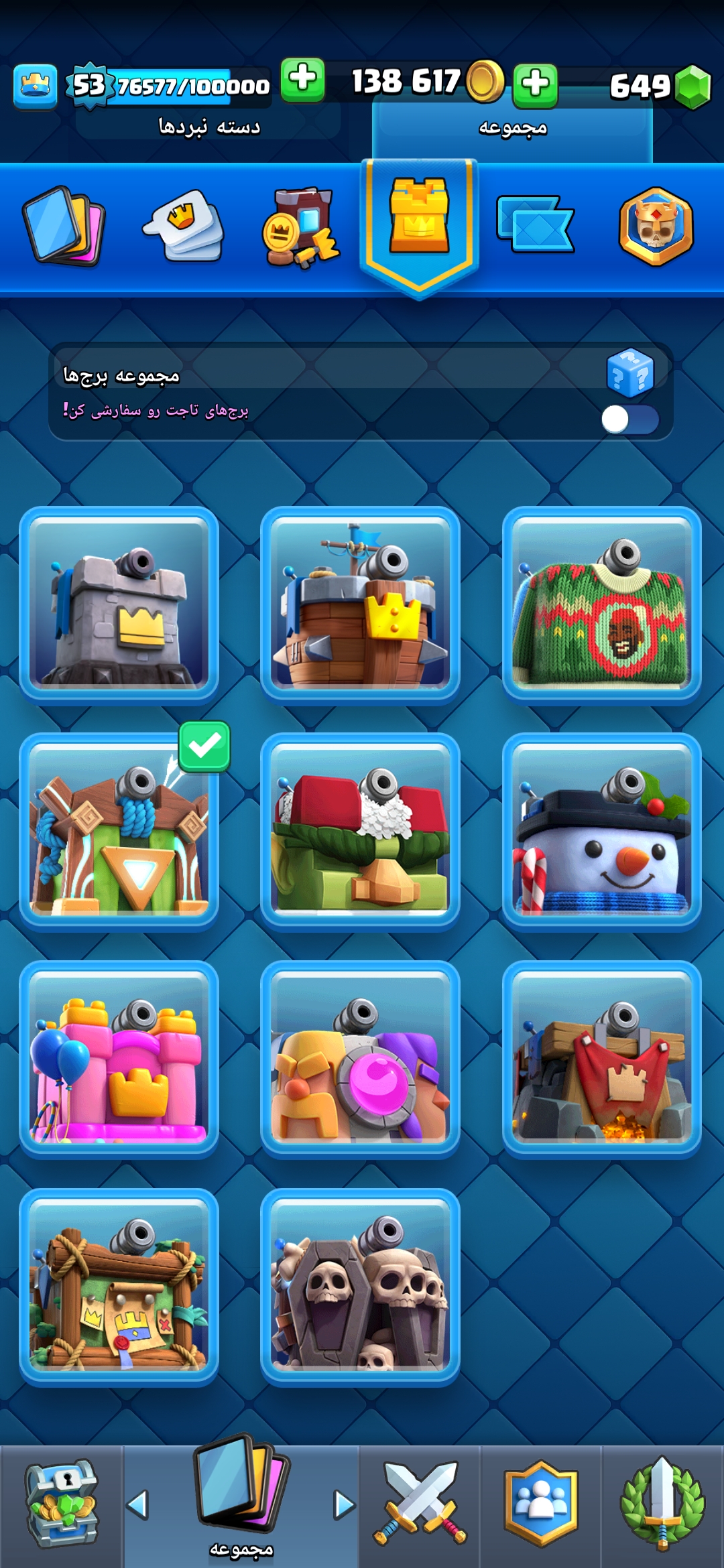Switch to the cards collection icon
Screen dimensions: 724x1568
tap(63, 226)
